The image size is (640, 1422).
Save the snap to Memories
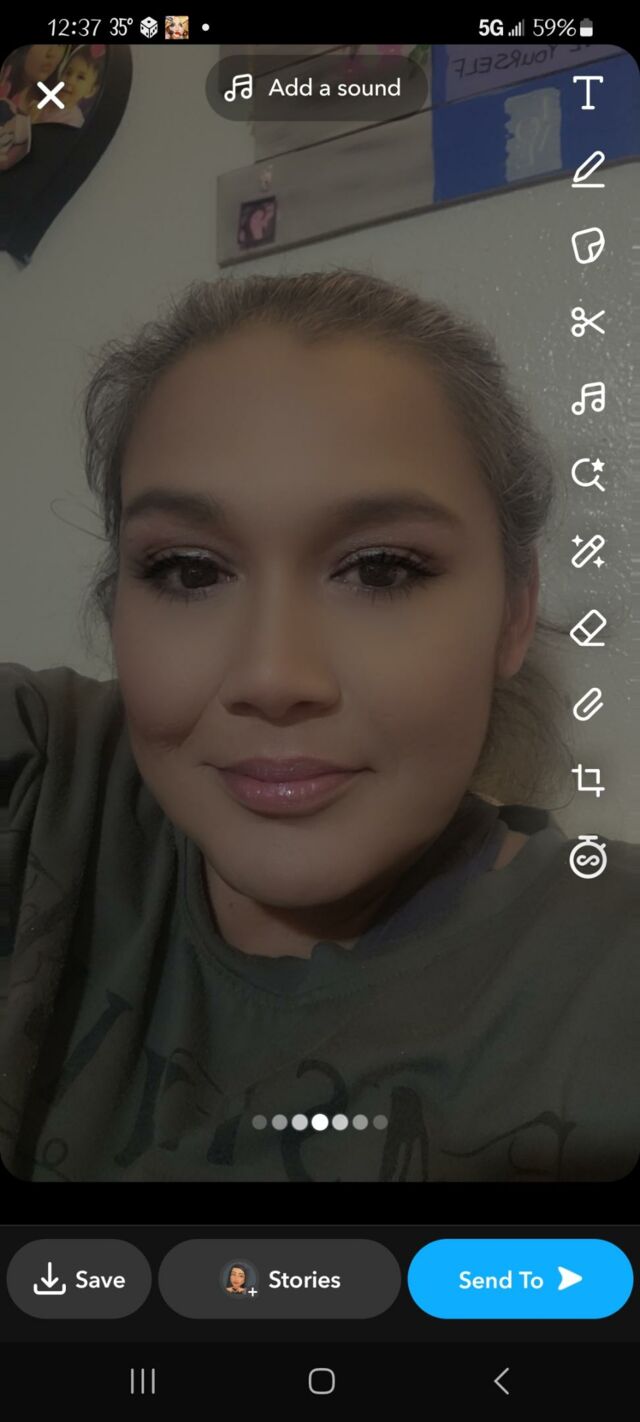(x=79, y=1279)
